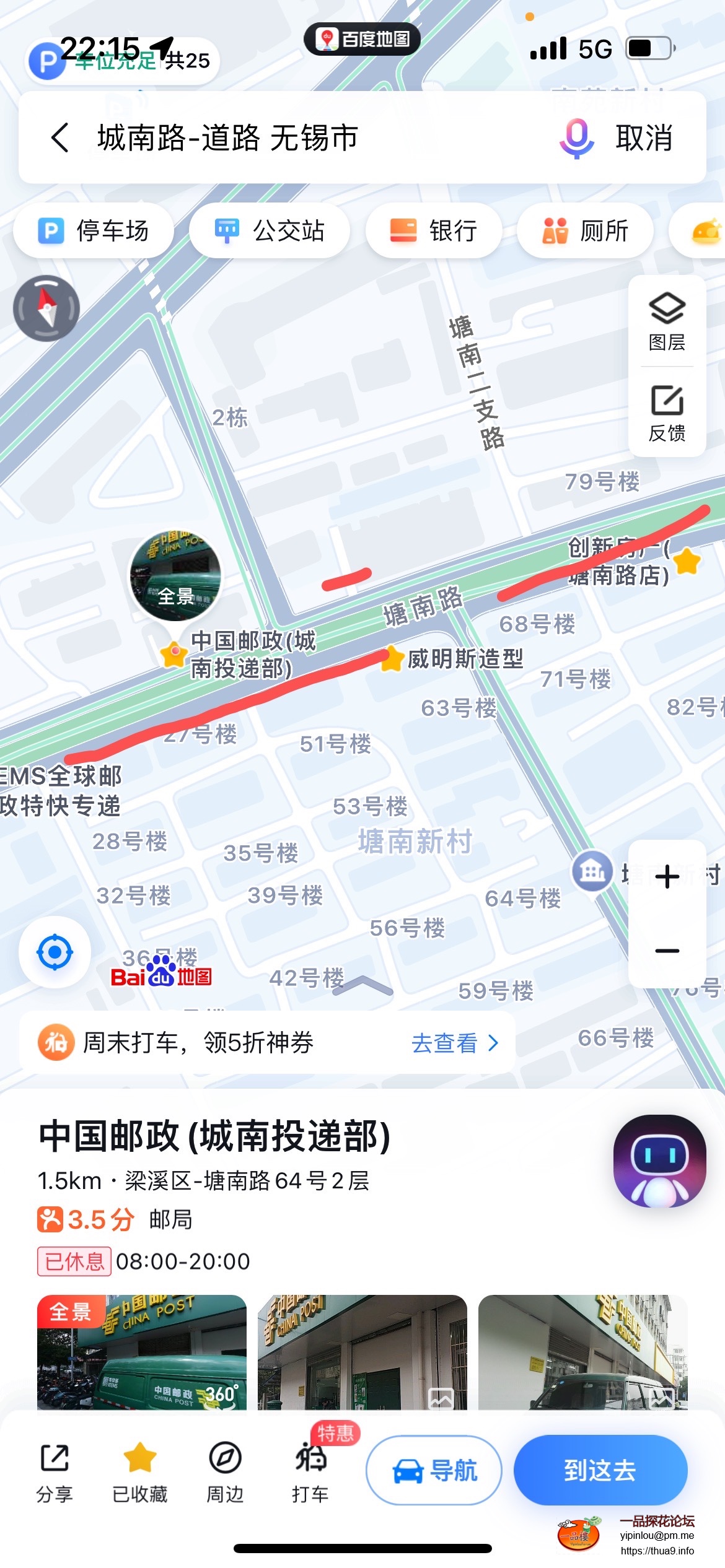Tap 取消 to cancel the search
The image size is (725, 1568).
click(644, 137)
